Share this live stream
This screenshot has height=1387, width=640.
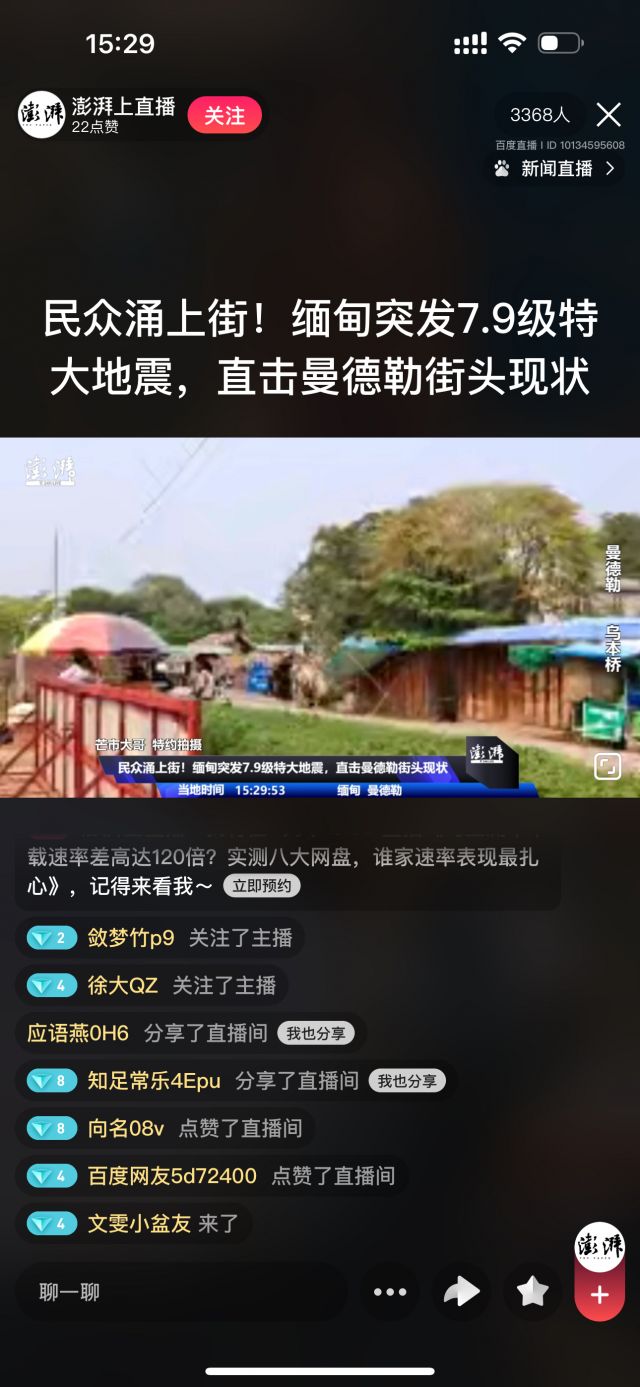(461, 1292)
